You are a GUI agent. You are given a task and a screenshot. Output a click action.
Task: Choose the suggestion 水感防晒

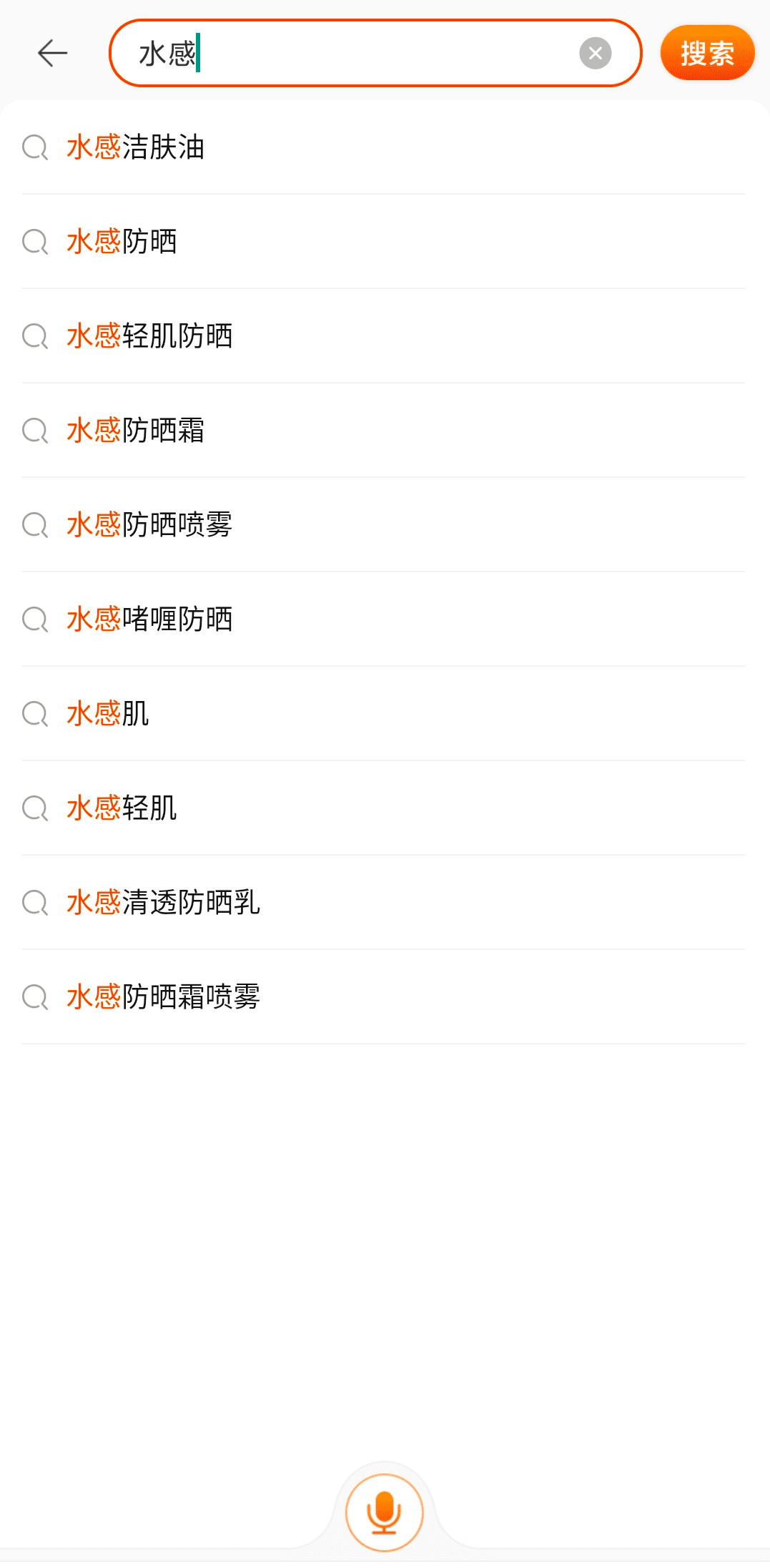(x=122, y=242)
